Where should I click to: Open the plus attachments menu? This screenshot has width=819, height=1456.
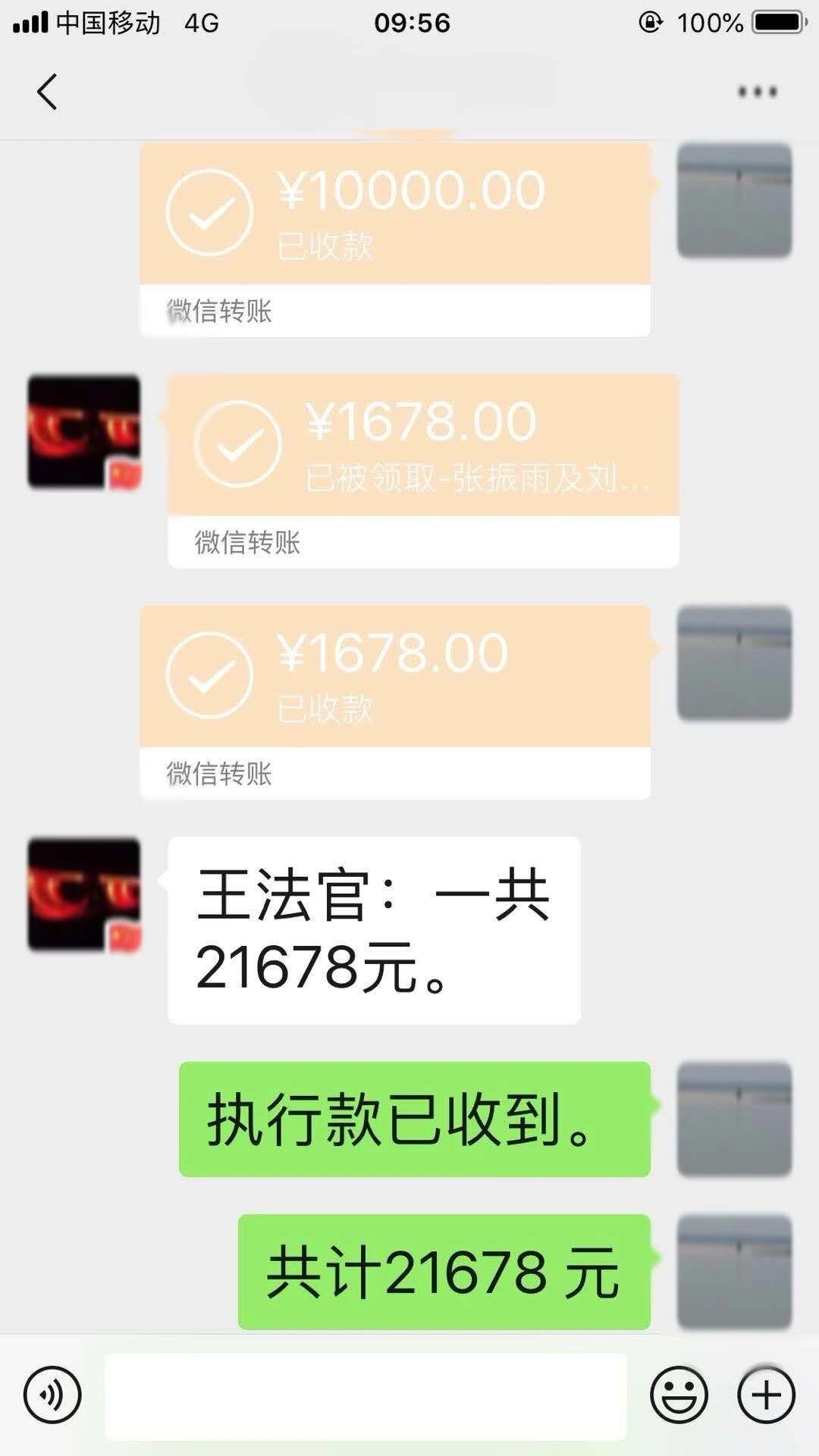tap(766, 1395)
